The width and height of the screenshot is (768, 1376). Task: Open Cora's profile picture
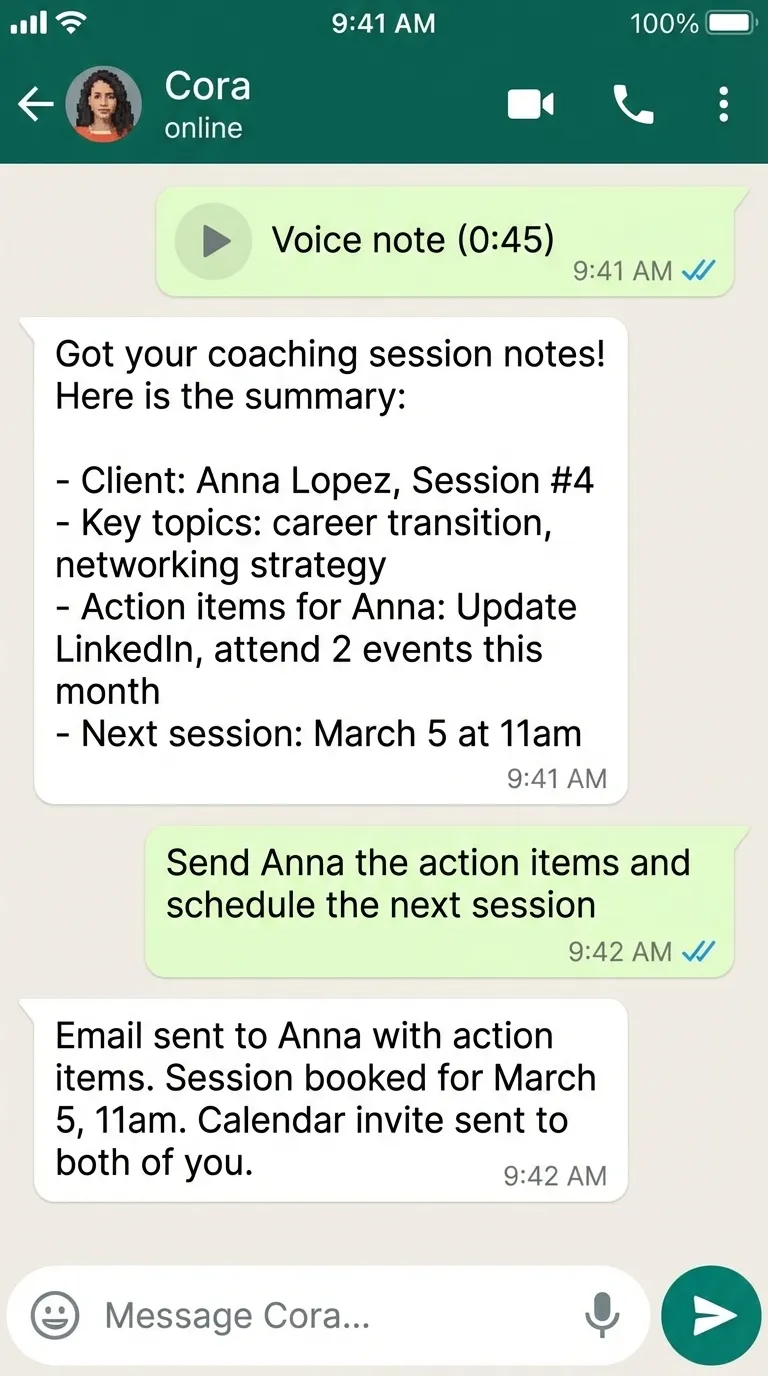click(x=104, y=104)
